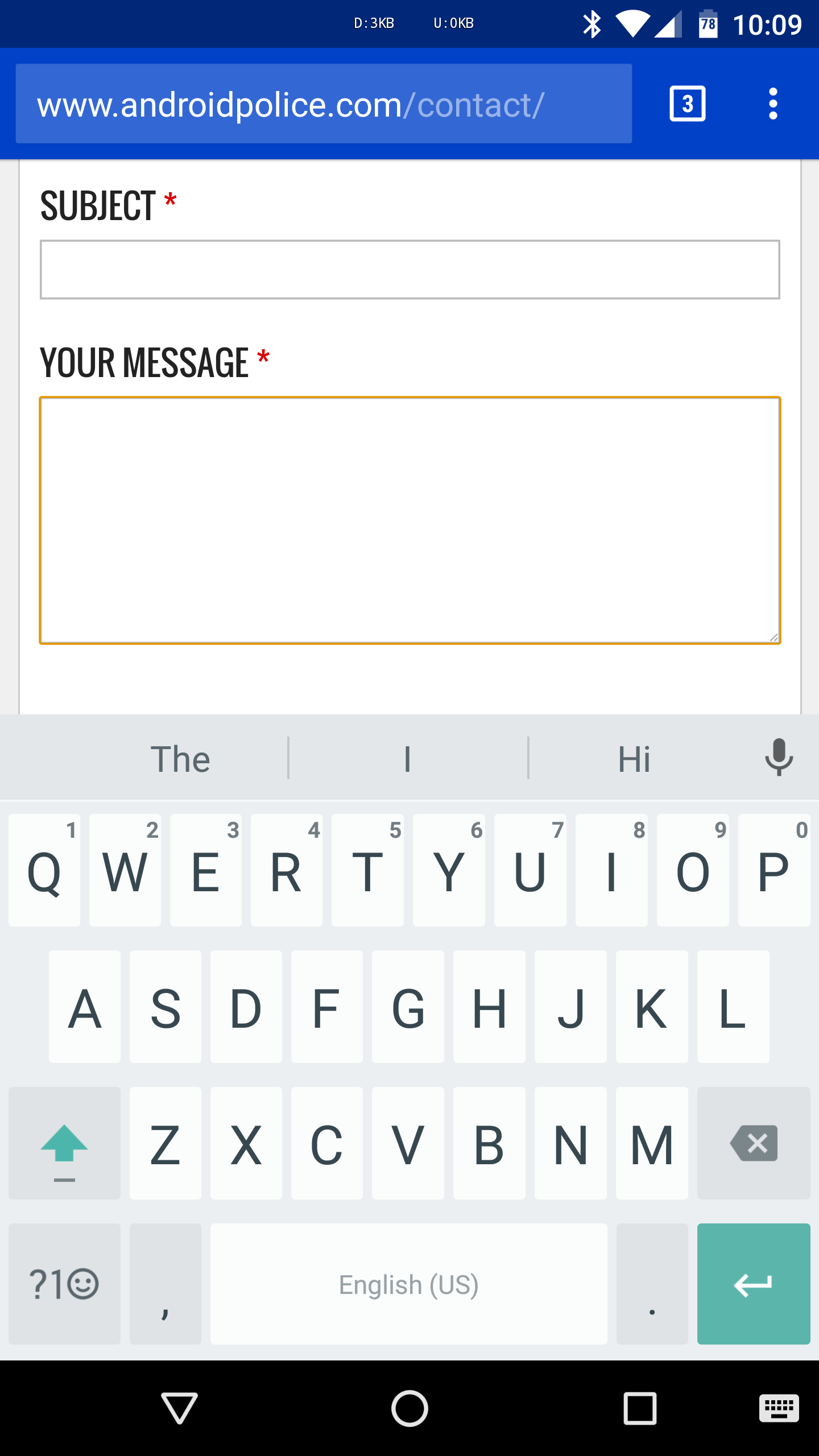819x1456 pixels.
Task: Open the browser overflow menu
Action: 773,104
